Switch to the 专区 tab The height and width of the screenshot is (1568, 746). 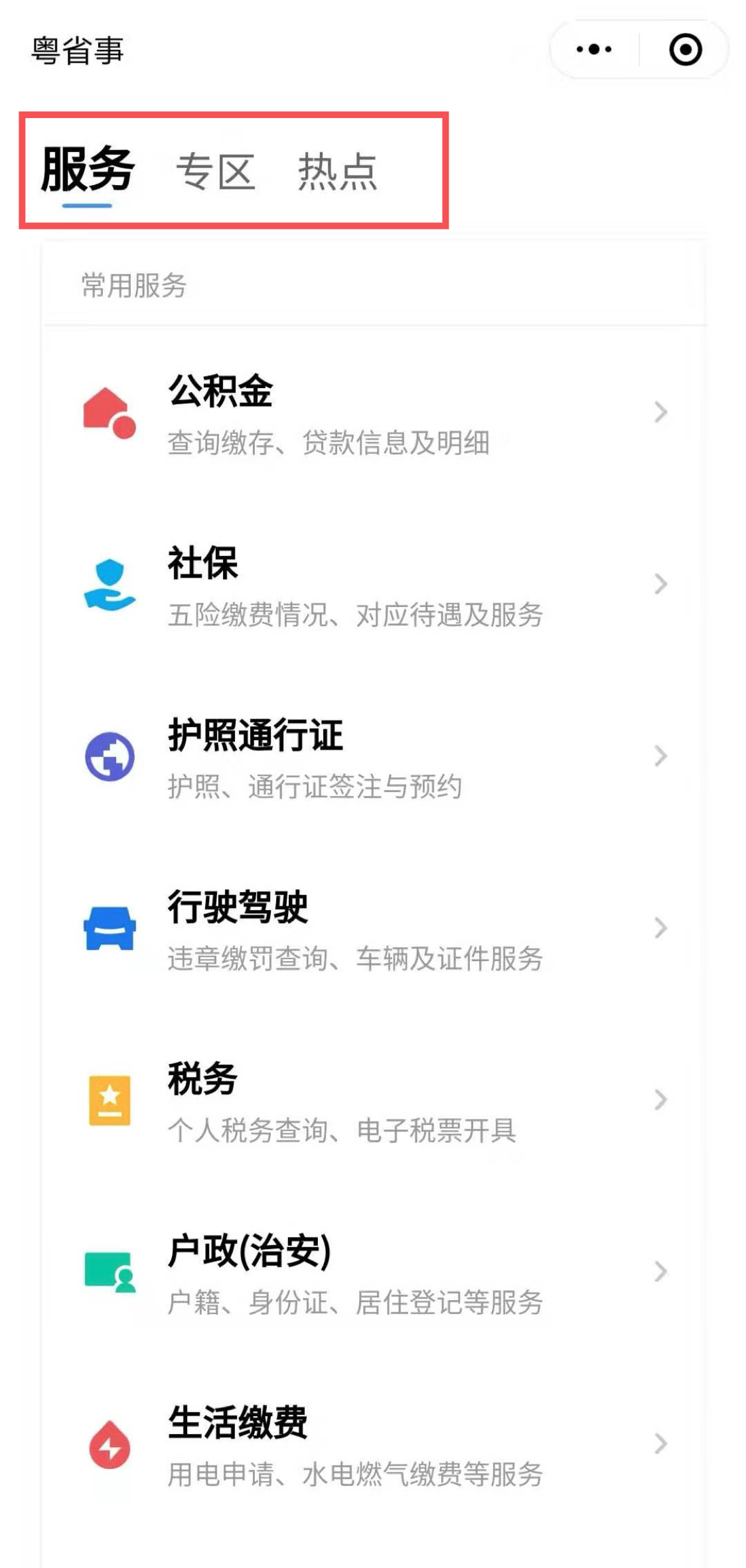click(215, 172)
